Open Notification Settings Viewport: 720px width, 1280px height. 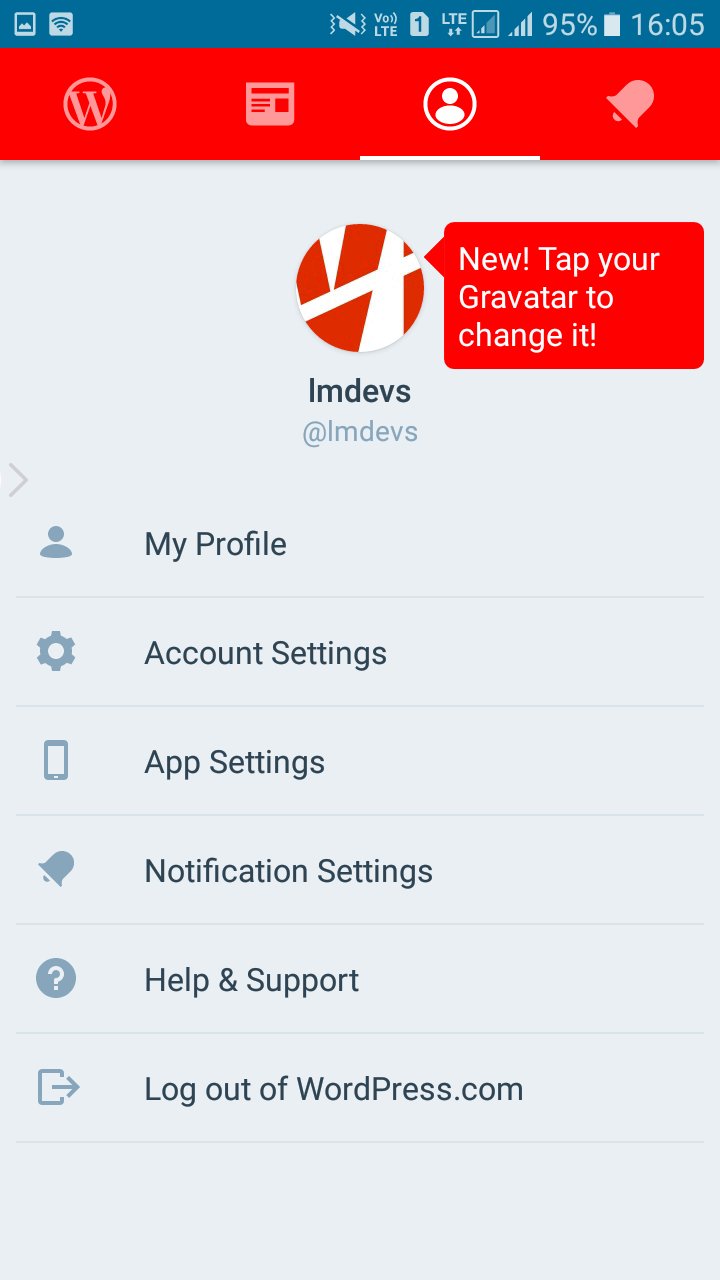pyautogui.click(x=360, y=870)
